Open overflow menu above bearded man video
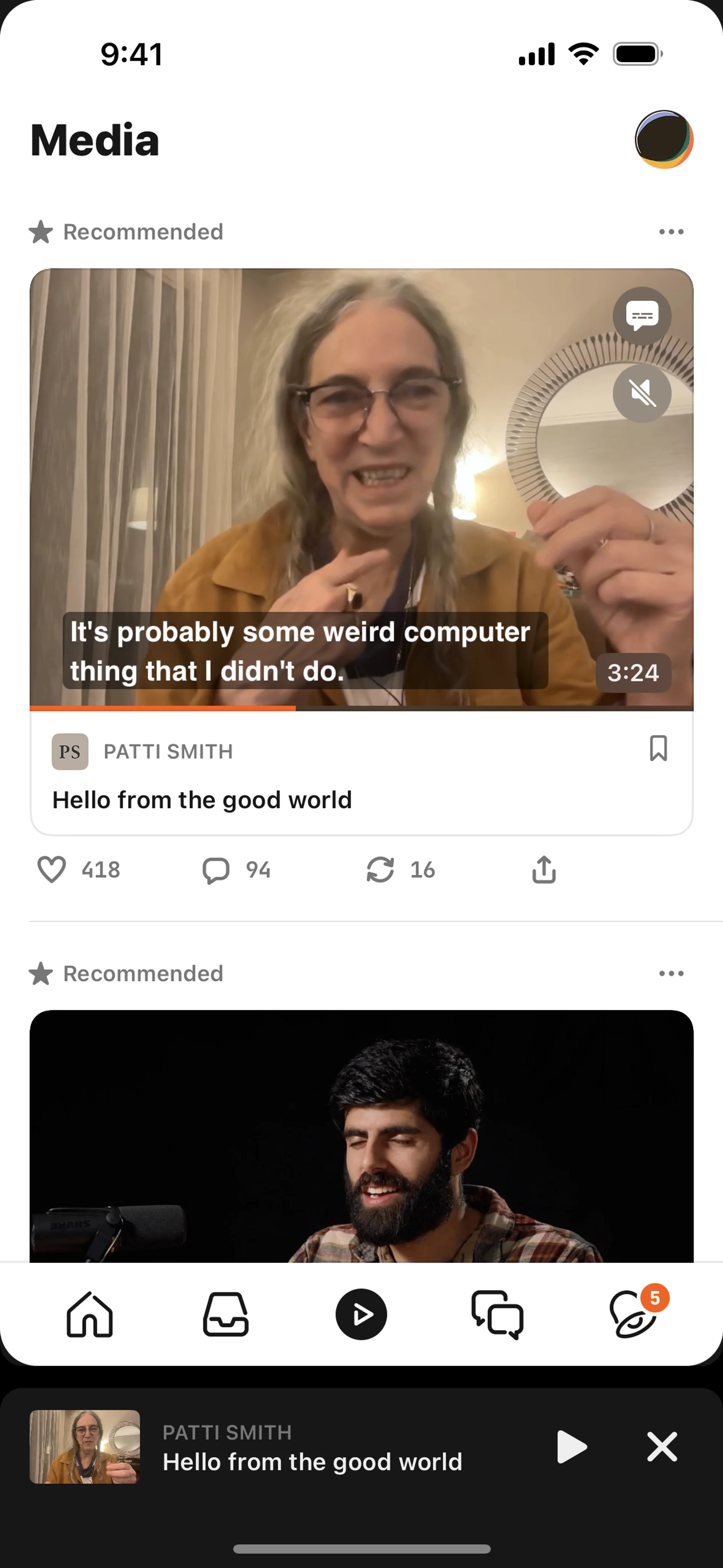 pyautogui.click(x=671, y=973)
